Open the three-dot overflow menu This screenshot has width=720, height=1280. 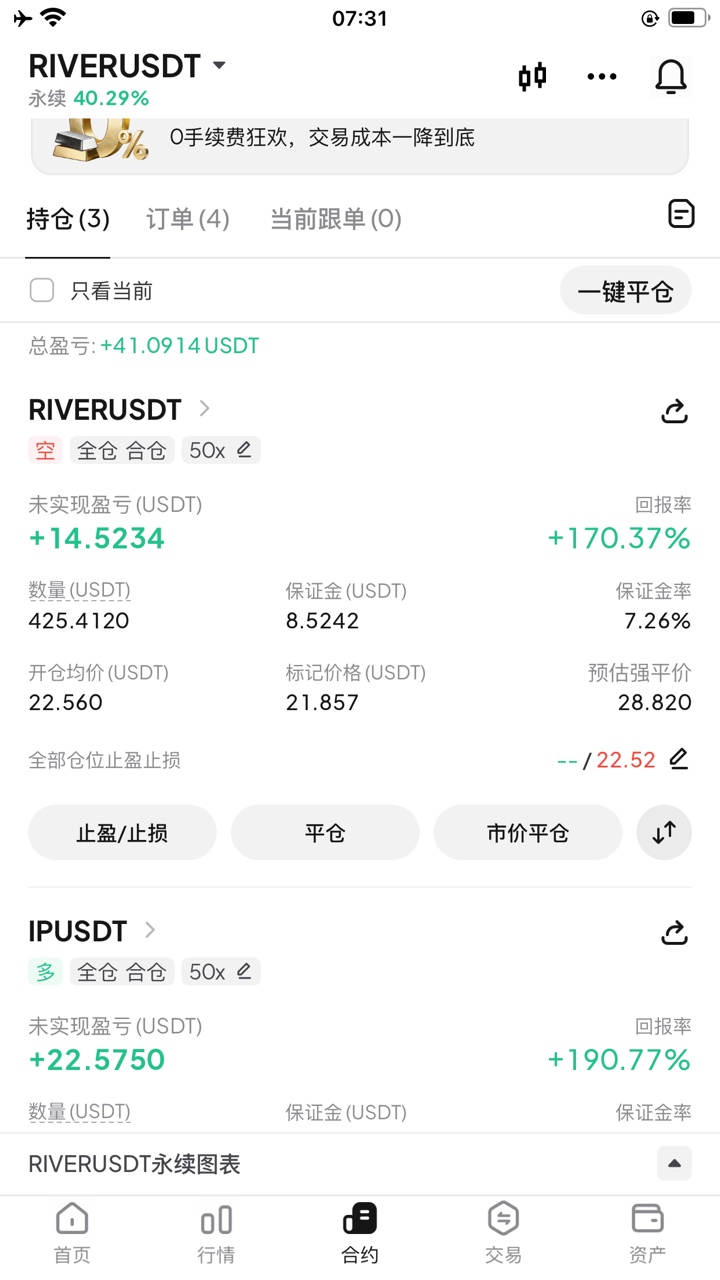pos(602,77)
